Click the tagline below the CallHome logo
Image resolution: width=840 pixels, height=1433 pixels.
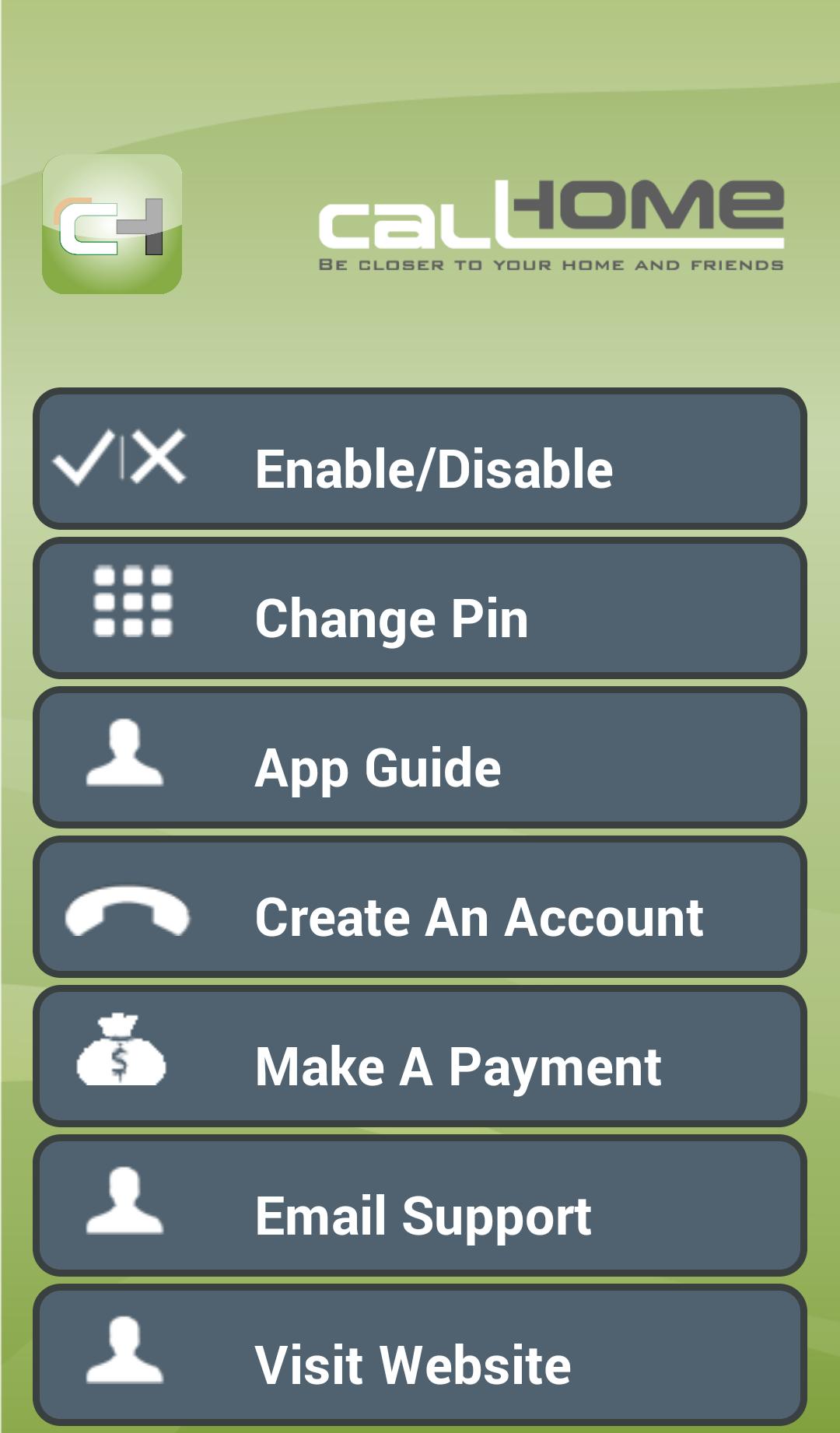552,265
